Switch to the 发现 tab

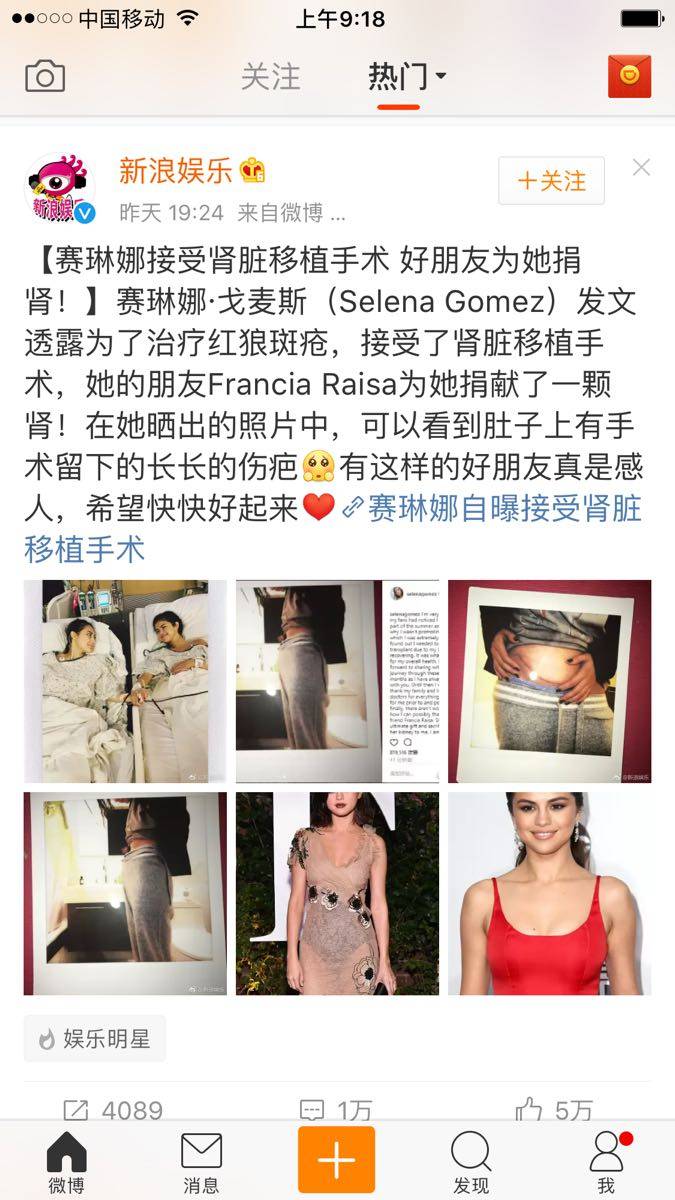470,1160
